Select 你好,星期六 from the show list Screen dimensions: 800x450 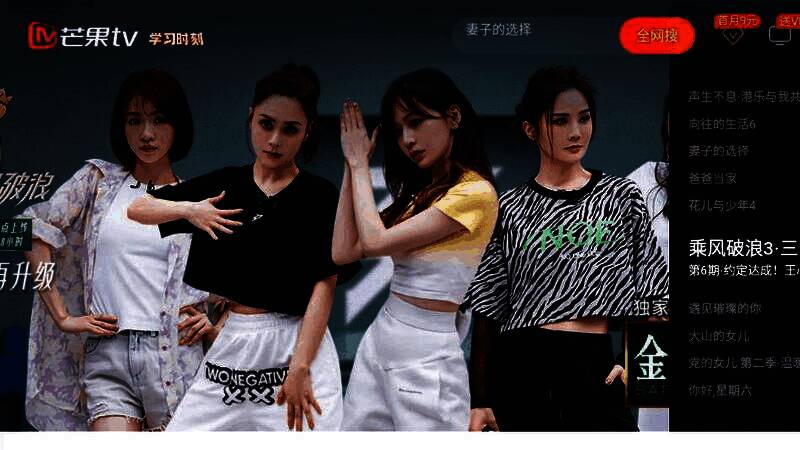(x=720, y=389)
